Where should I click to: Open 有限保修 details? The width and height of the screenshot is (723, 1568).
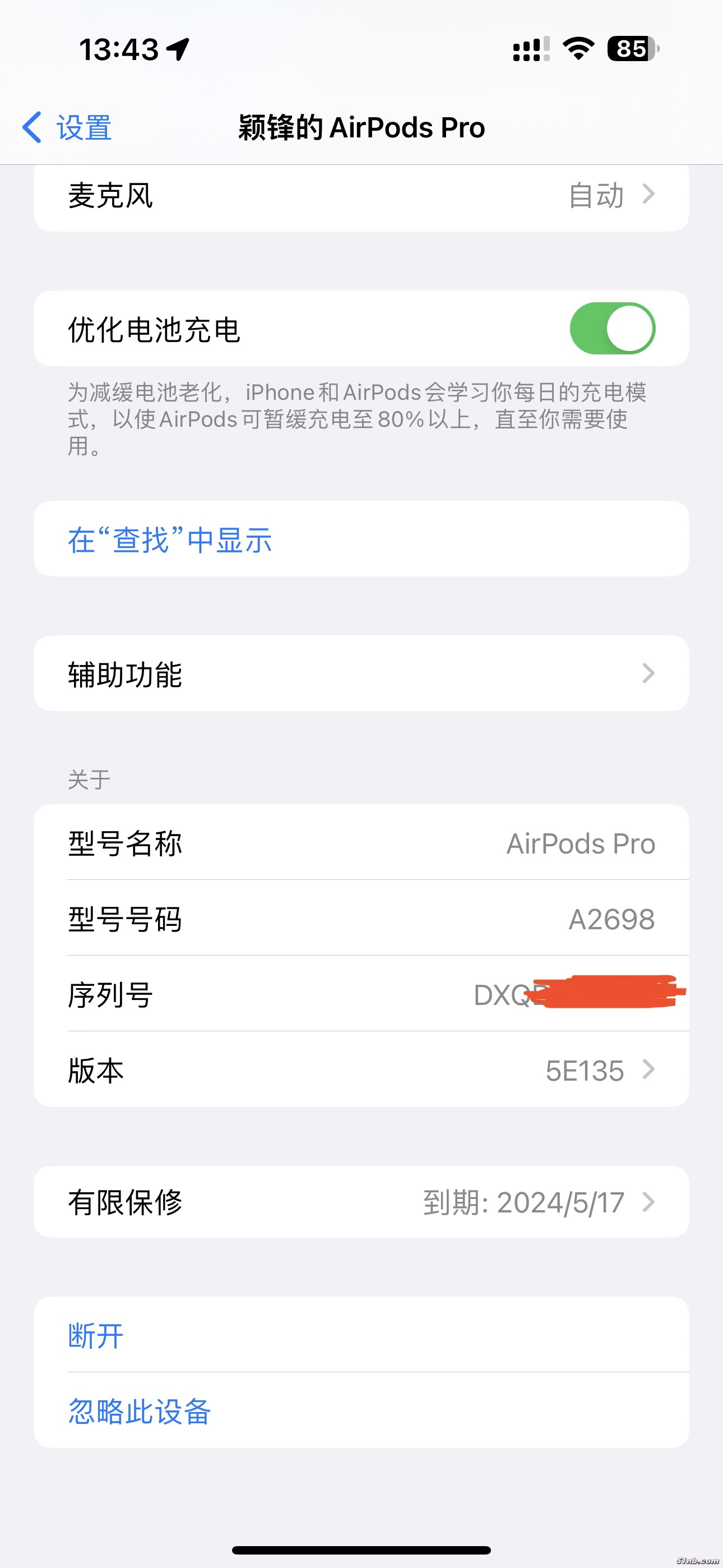coord(361,1202)
